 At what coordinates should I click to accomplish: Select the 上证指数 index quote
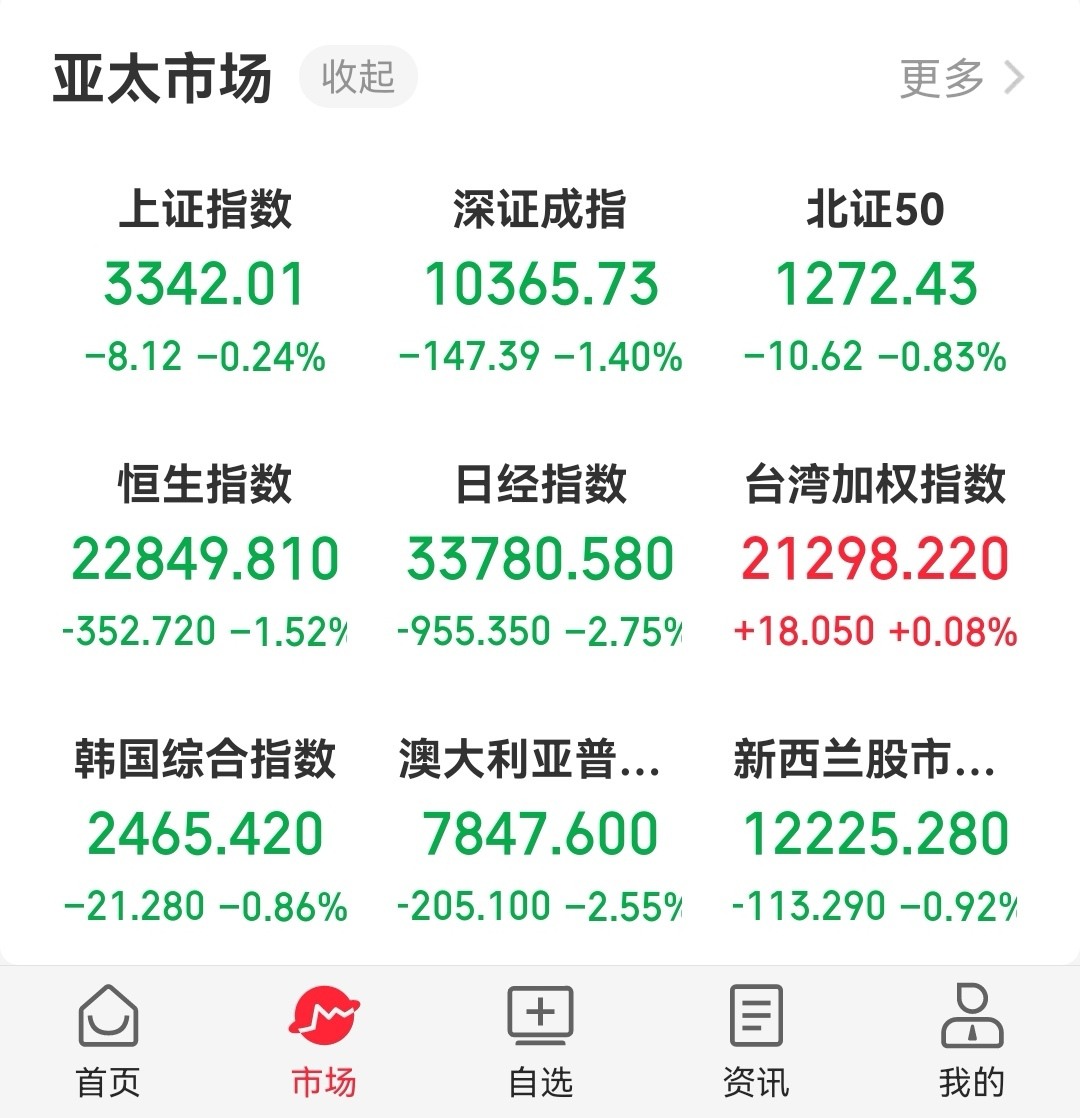[204, 280]
